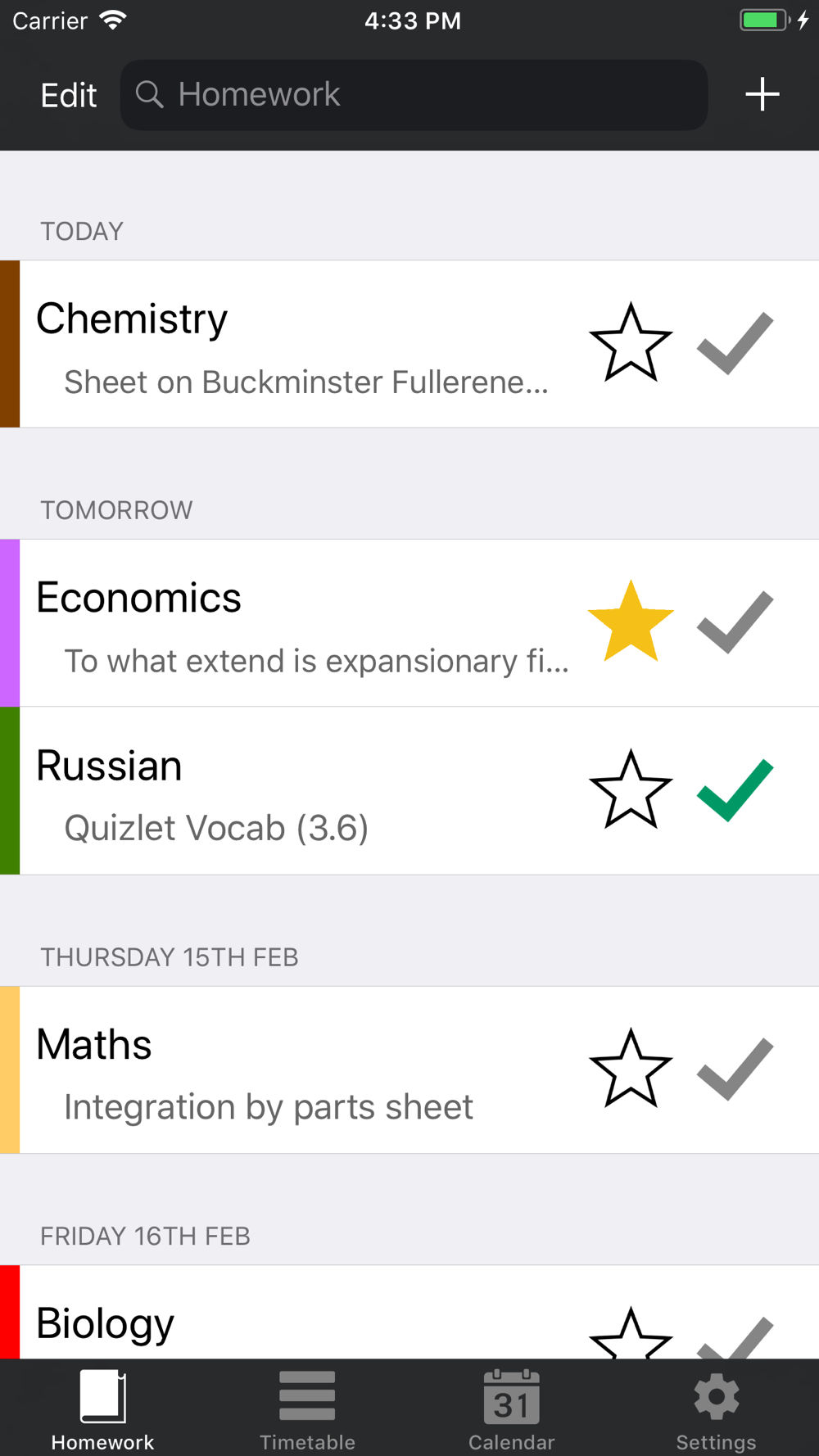Mark Economics homework as complete
The image size is (819, 1456).
point(735,622)
